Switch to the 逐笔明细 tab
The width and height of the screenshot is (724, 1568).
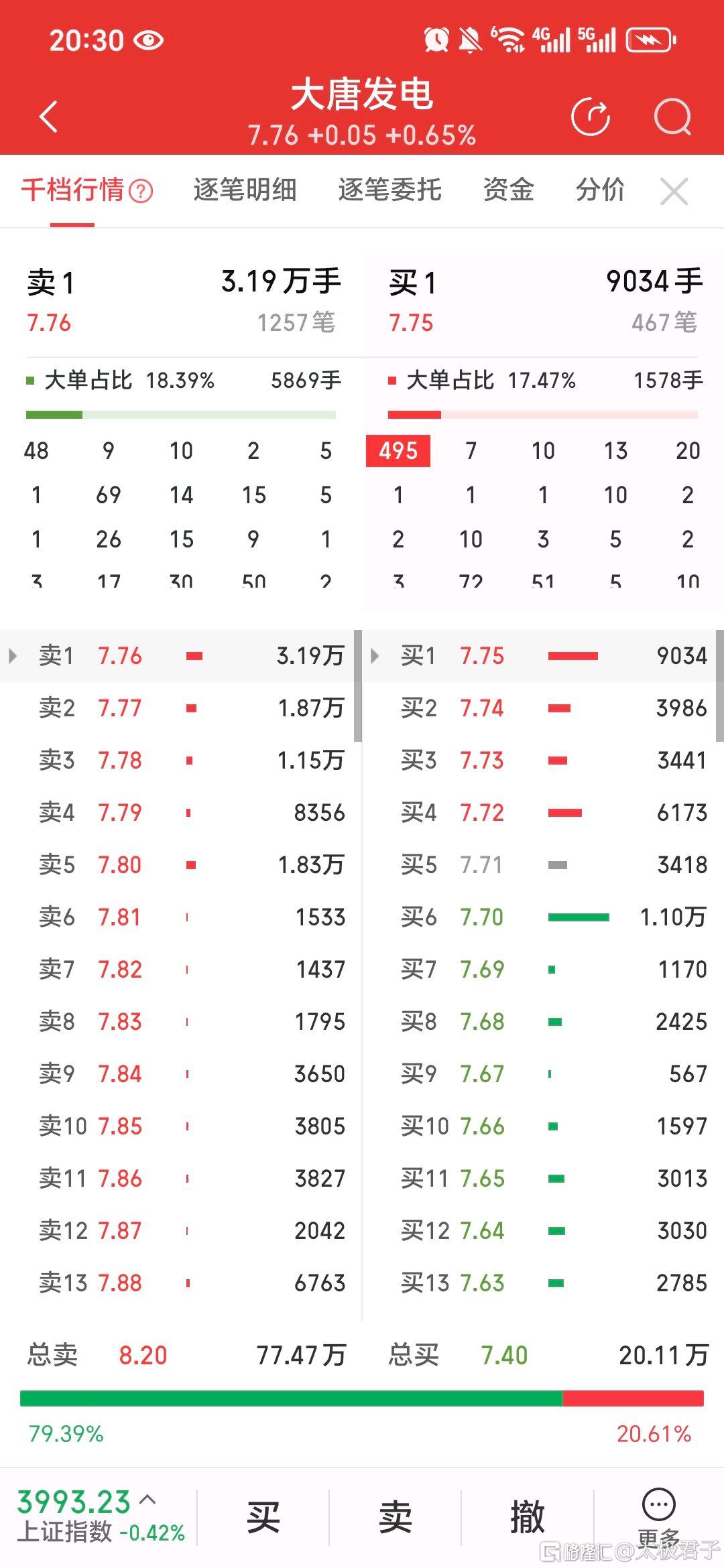245,190
